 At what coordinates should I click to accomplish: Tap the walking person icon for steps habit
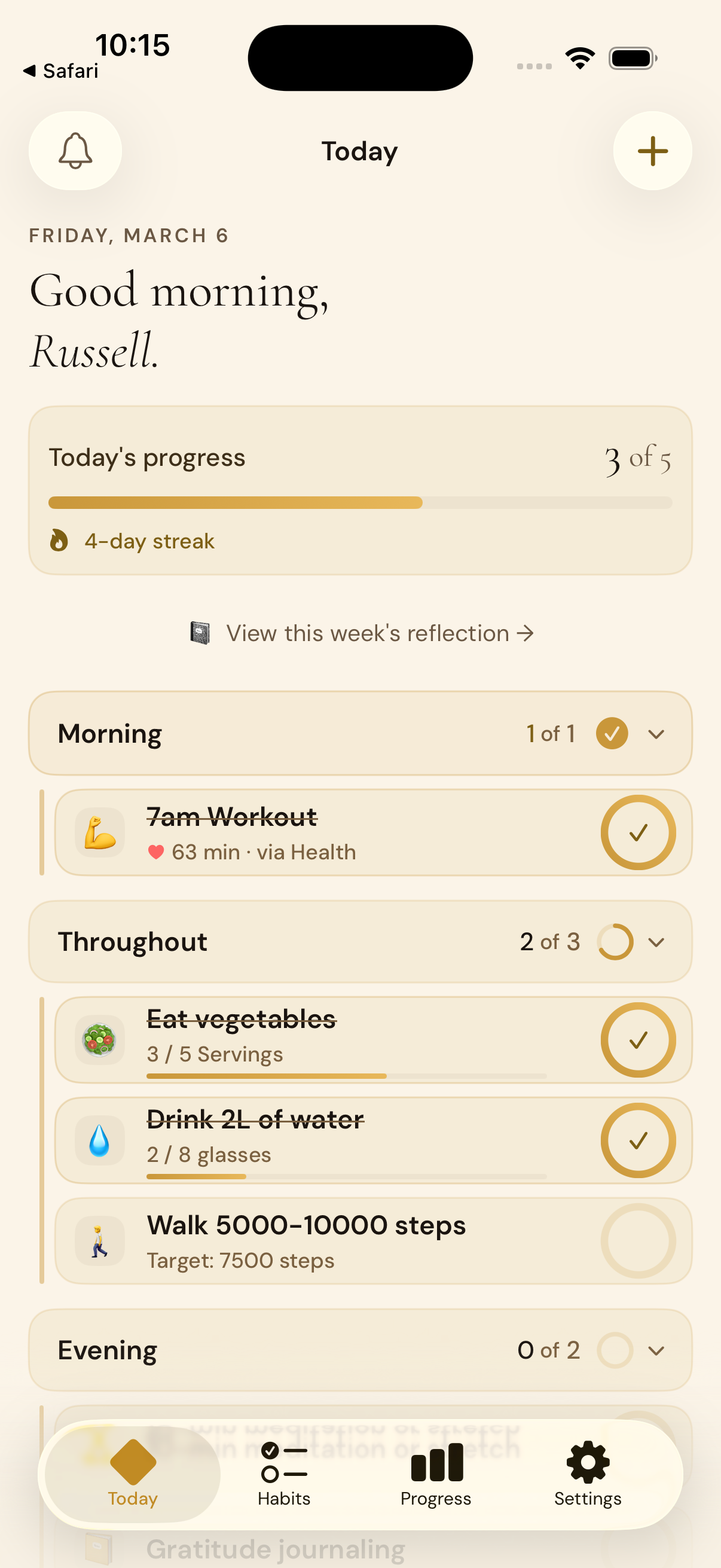[x=99, y=1241]
